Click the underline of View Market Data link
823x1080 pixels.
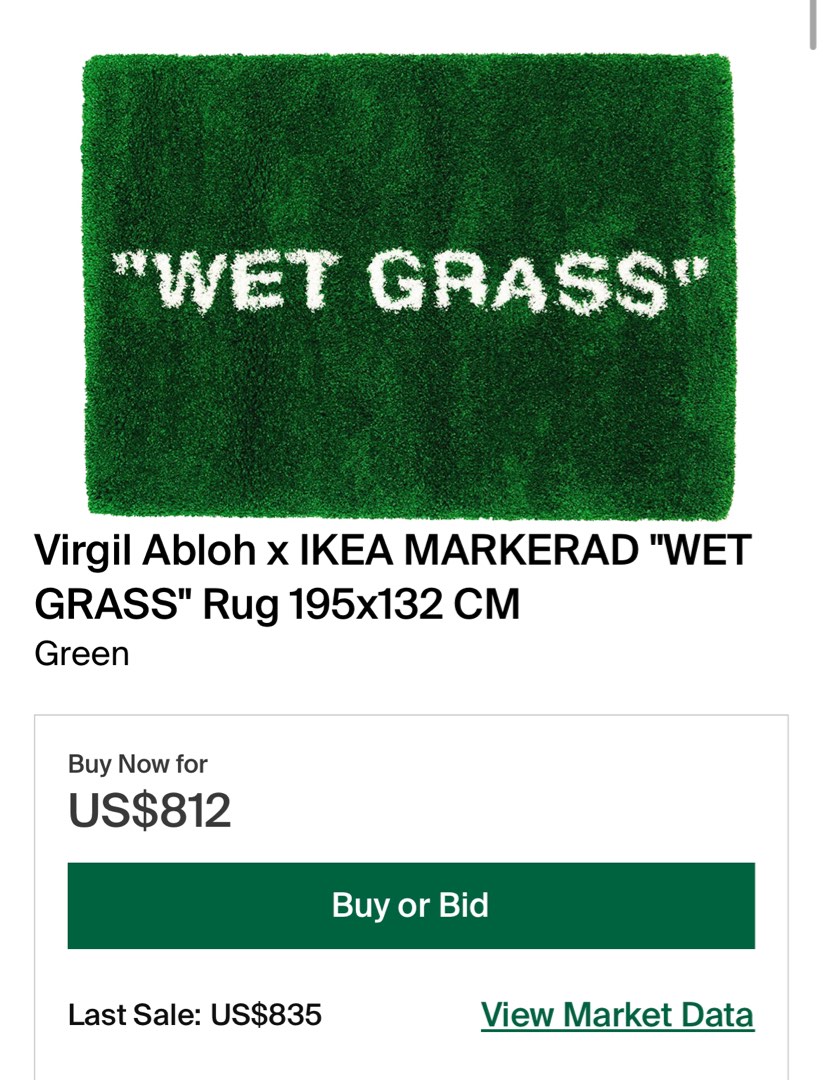pos(618,1032)
